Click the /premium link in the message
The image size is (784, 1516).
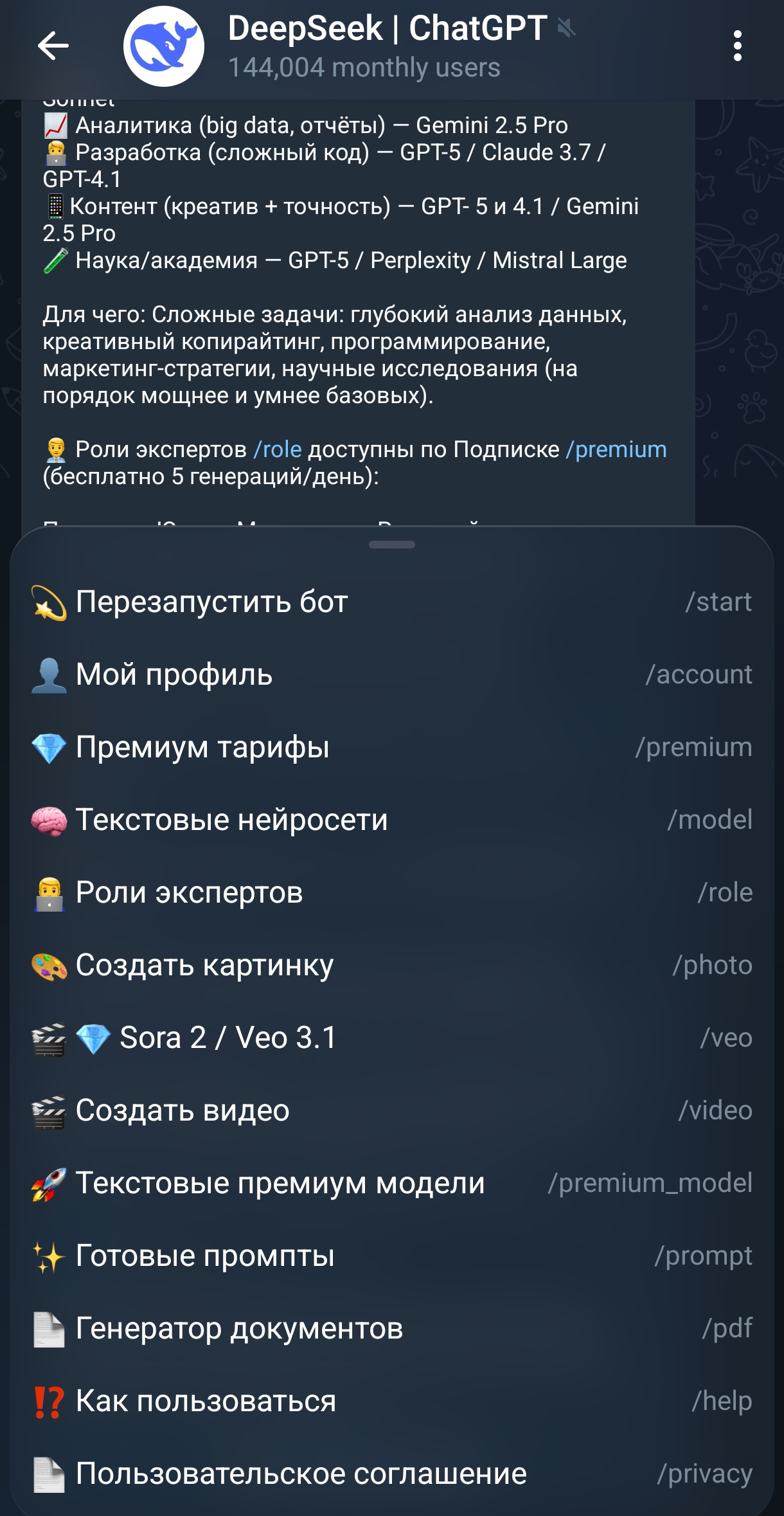614,449
